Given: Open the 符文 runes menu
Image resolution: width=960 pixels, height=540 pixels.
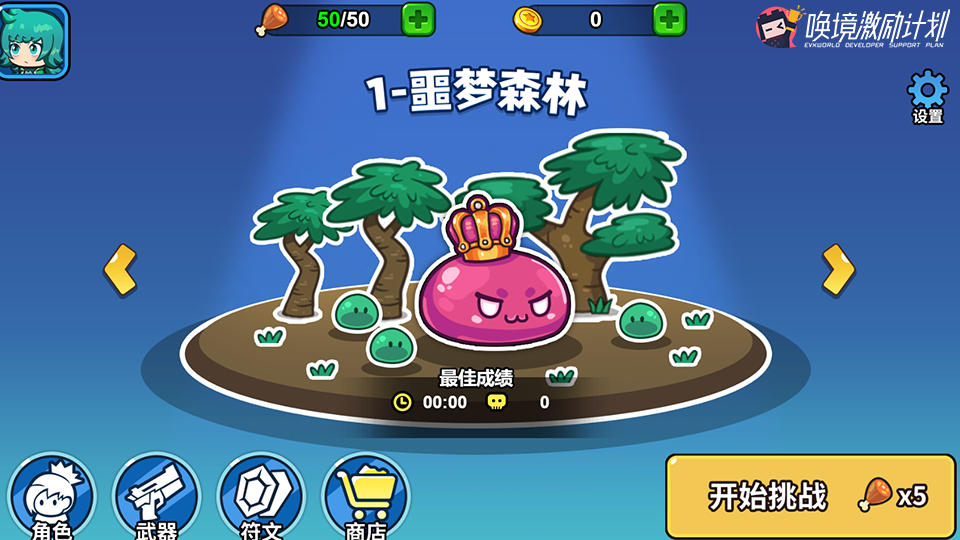Looking at the screenshot, I should pyautogui.click(x=261, y=498).
